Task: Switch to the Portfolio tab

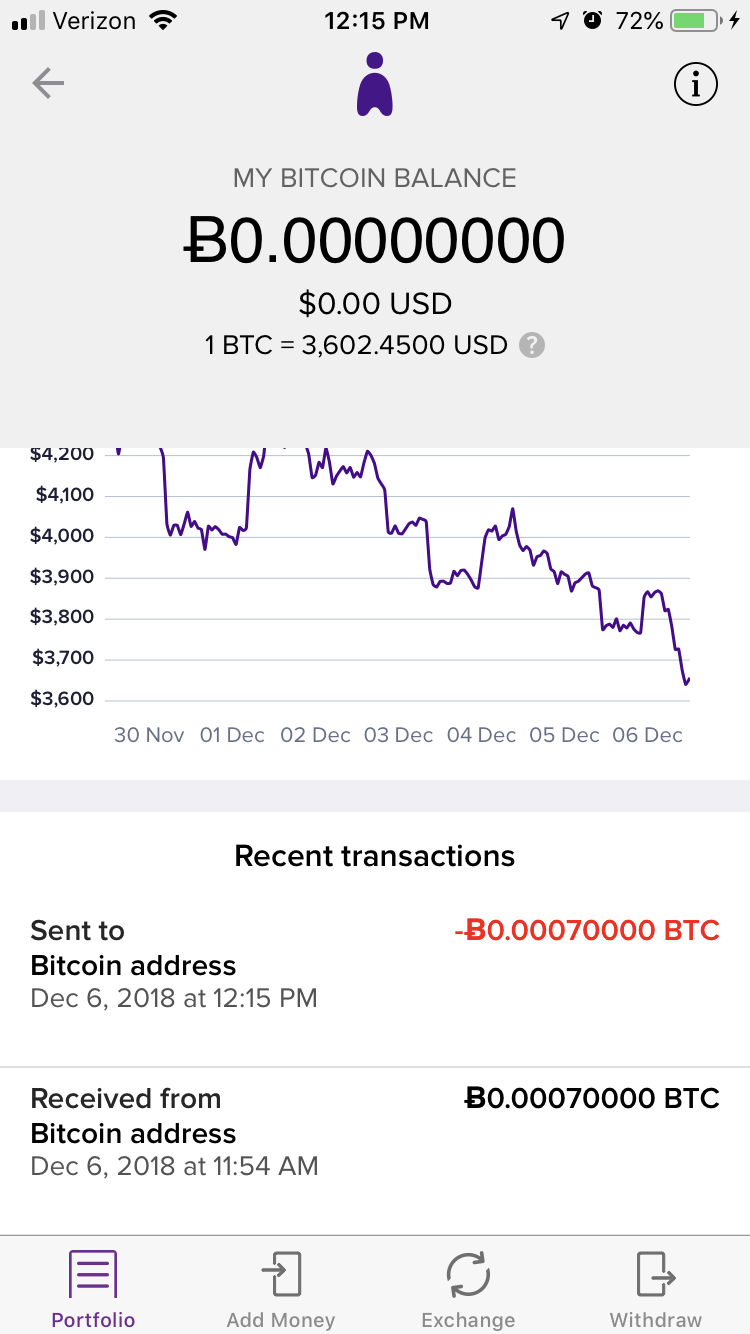Action: pyautogui.click(x=93, y=1290)
